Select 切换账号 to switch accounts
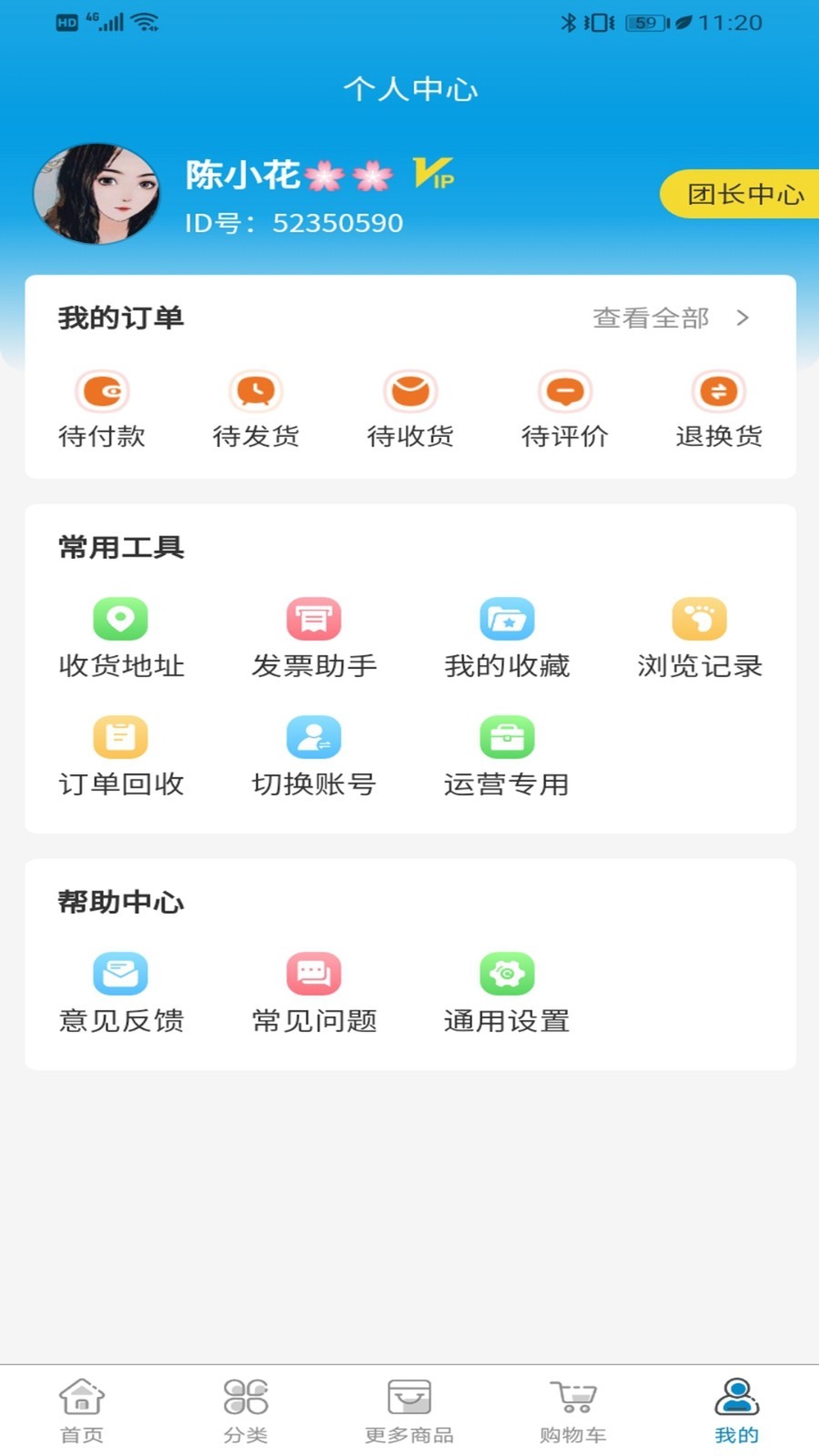The image size is (819, 1456). 314,756
